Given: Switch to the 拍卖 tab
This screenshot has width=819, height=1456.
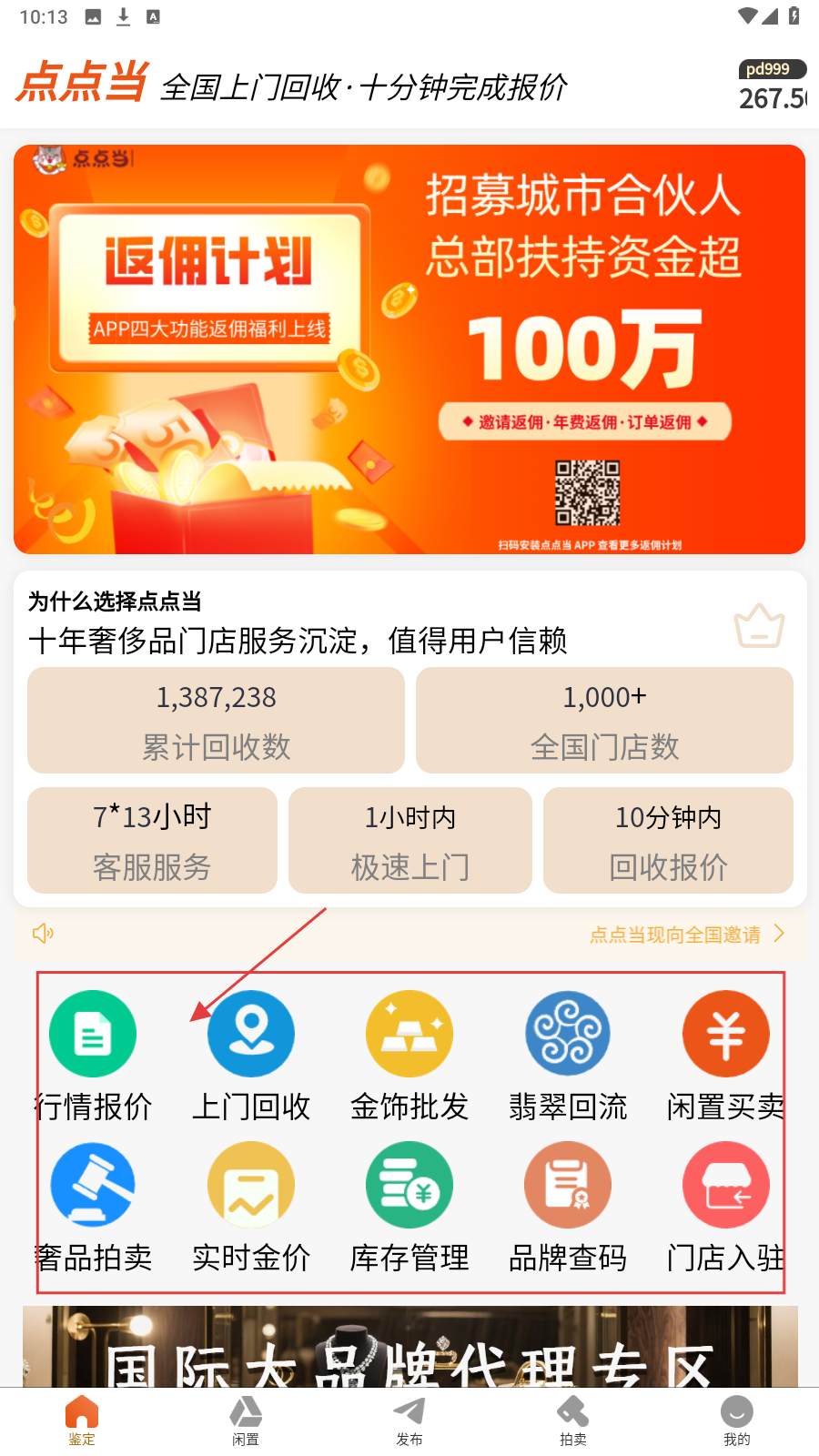Looking at the screenshot, I should coord(573,1421).
